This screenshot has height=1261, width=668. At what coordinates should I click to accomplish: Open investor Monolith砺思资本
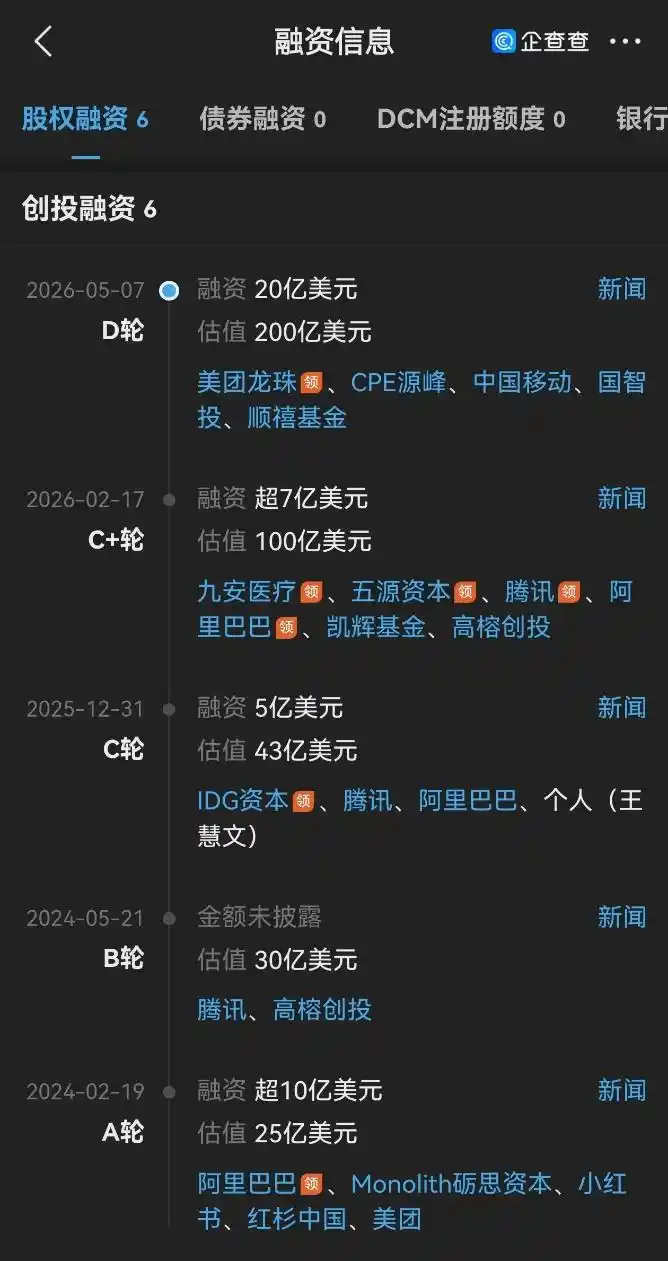click(452, 1184)
